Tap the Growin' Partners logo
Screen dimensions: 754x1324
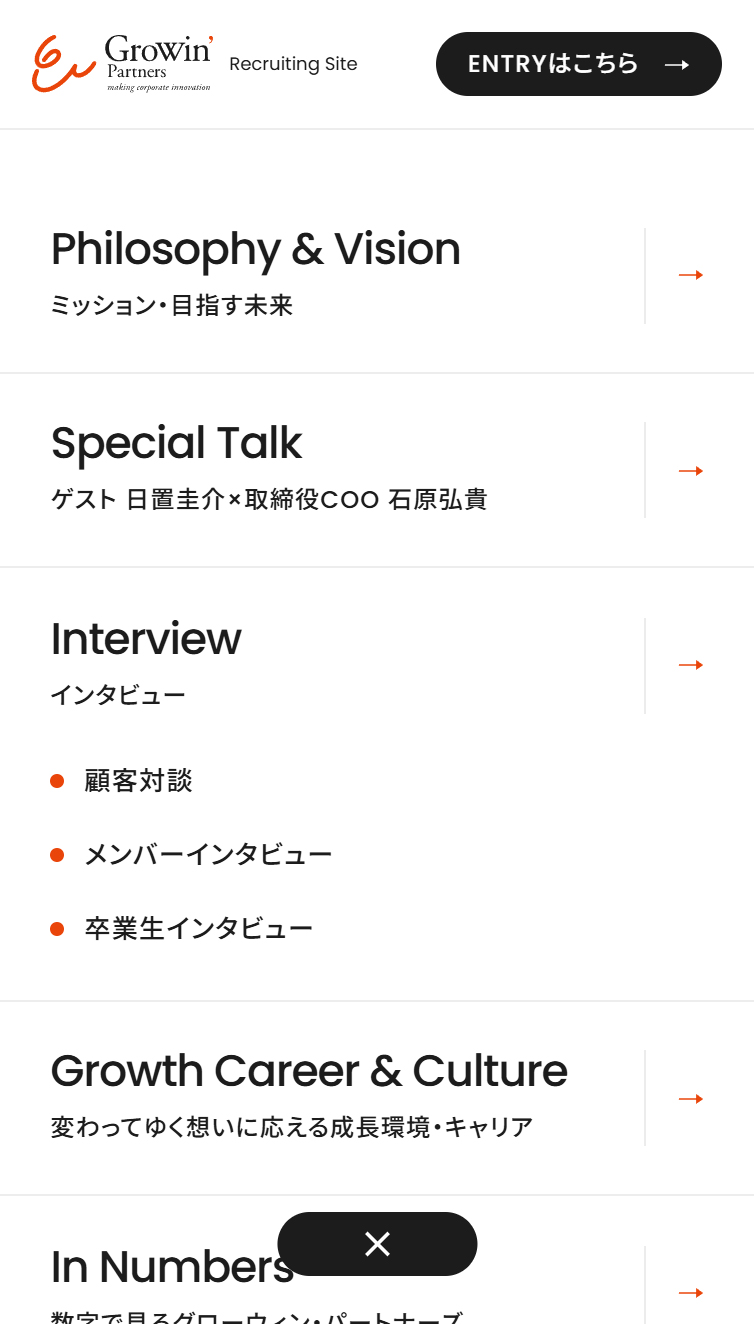(122, 64)
